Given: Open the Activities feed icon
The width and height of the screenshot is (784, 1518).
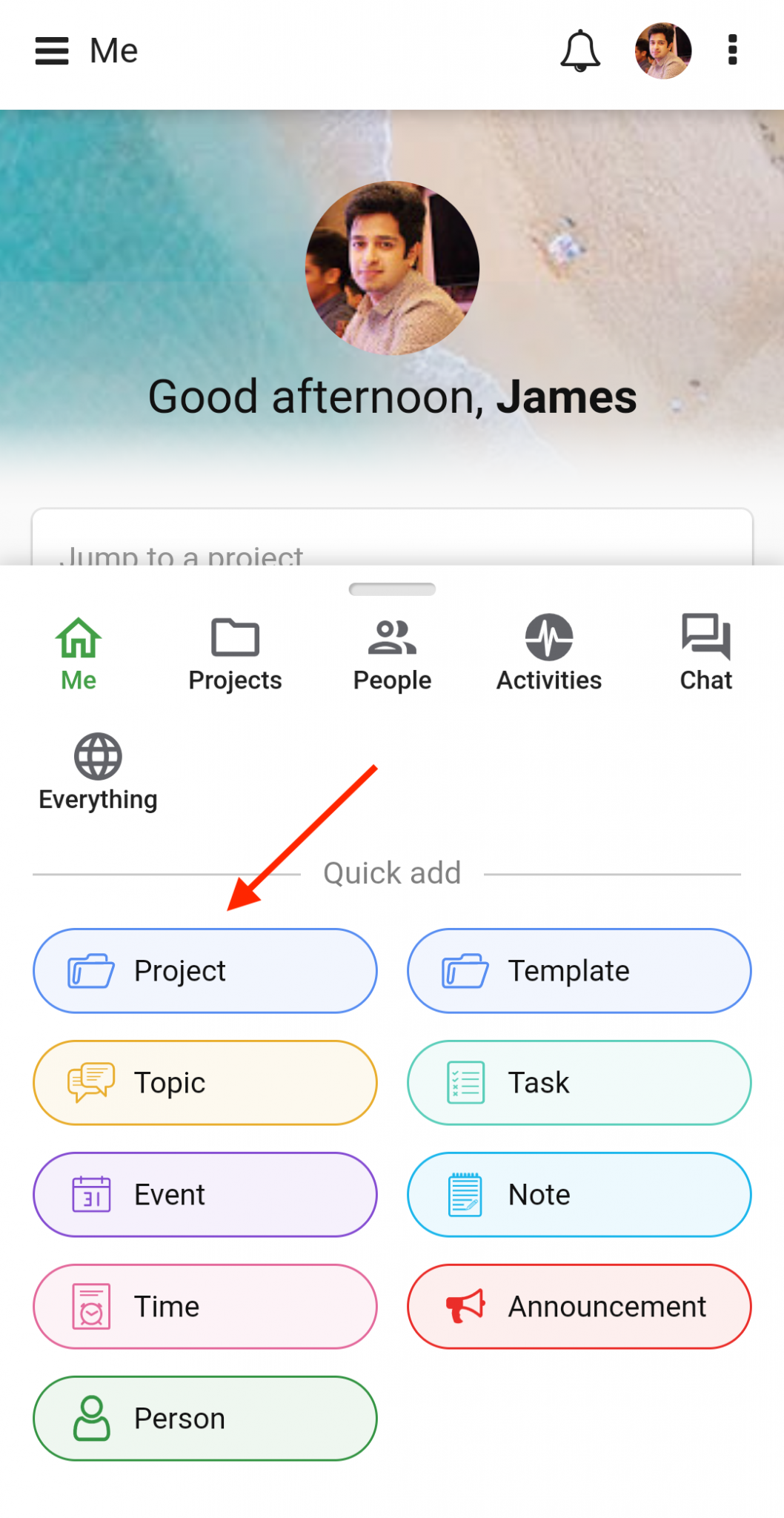Looking at the screenshot, I should click(x=548, y=637).
